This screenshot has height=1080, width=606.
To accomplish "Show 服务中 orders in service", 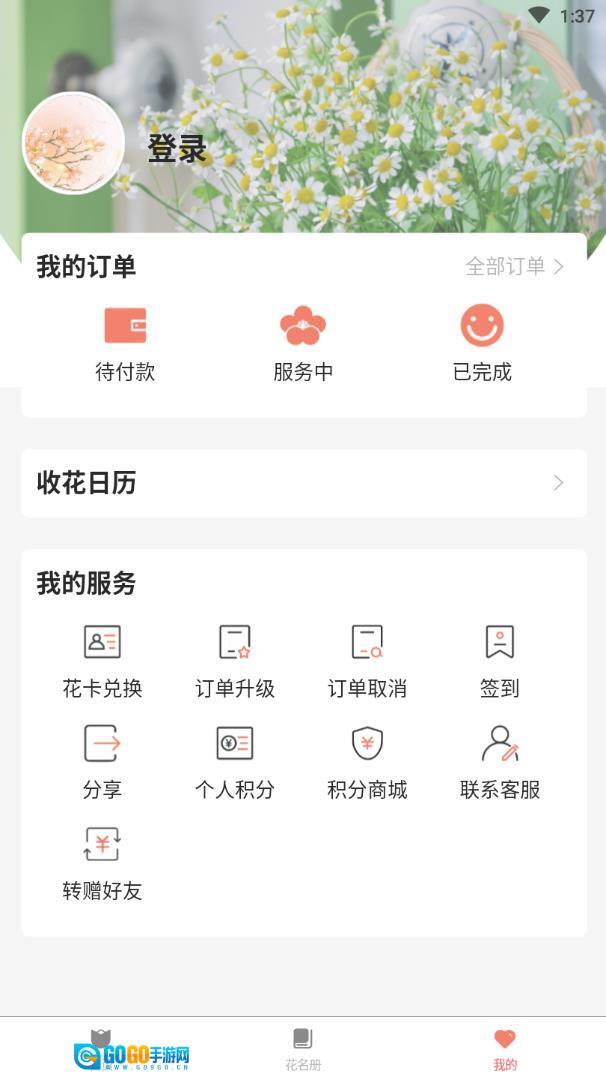I will pyautogui.click(x=303, y=344).
